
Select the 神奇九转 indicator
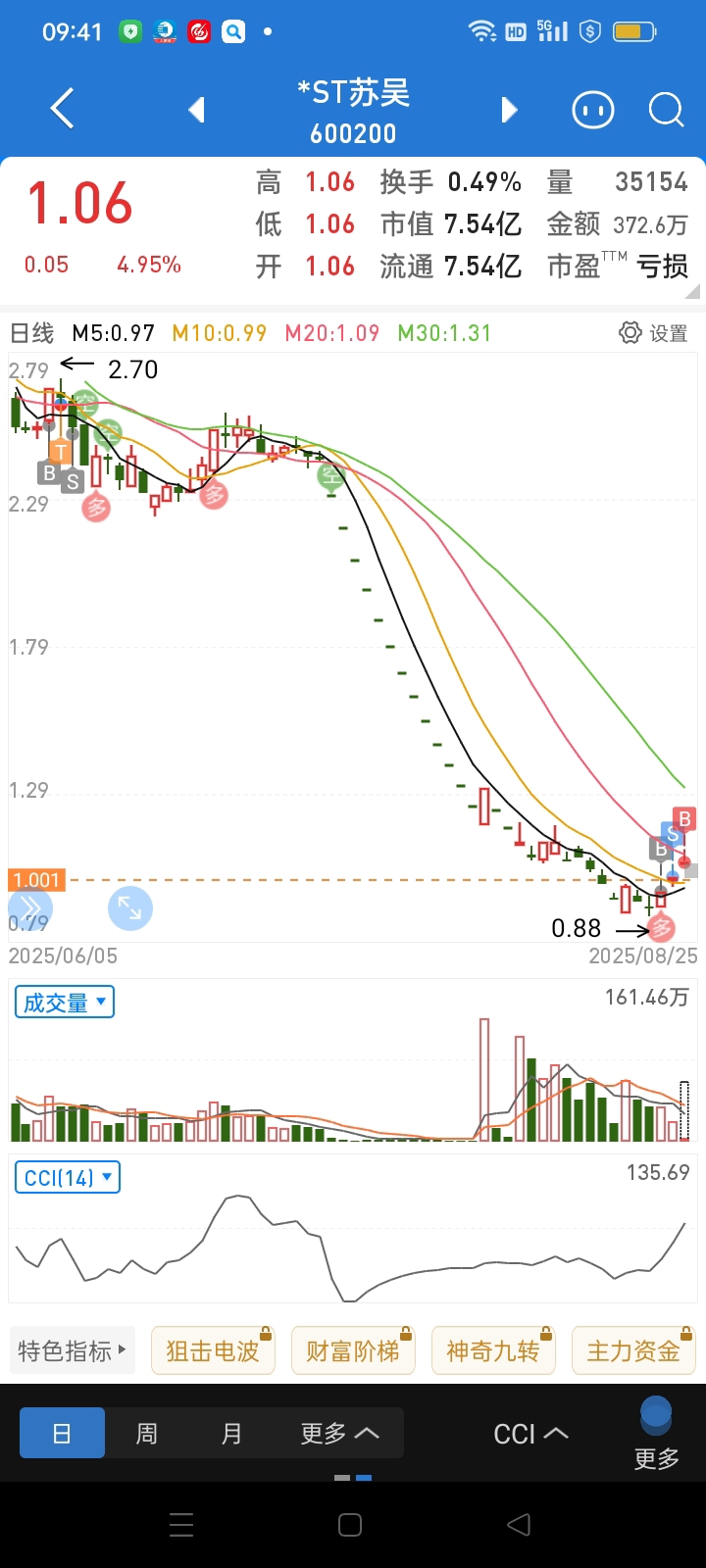[493, 1351]
